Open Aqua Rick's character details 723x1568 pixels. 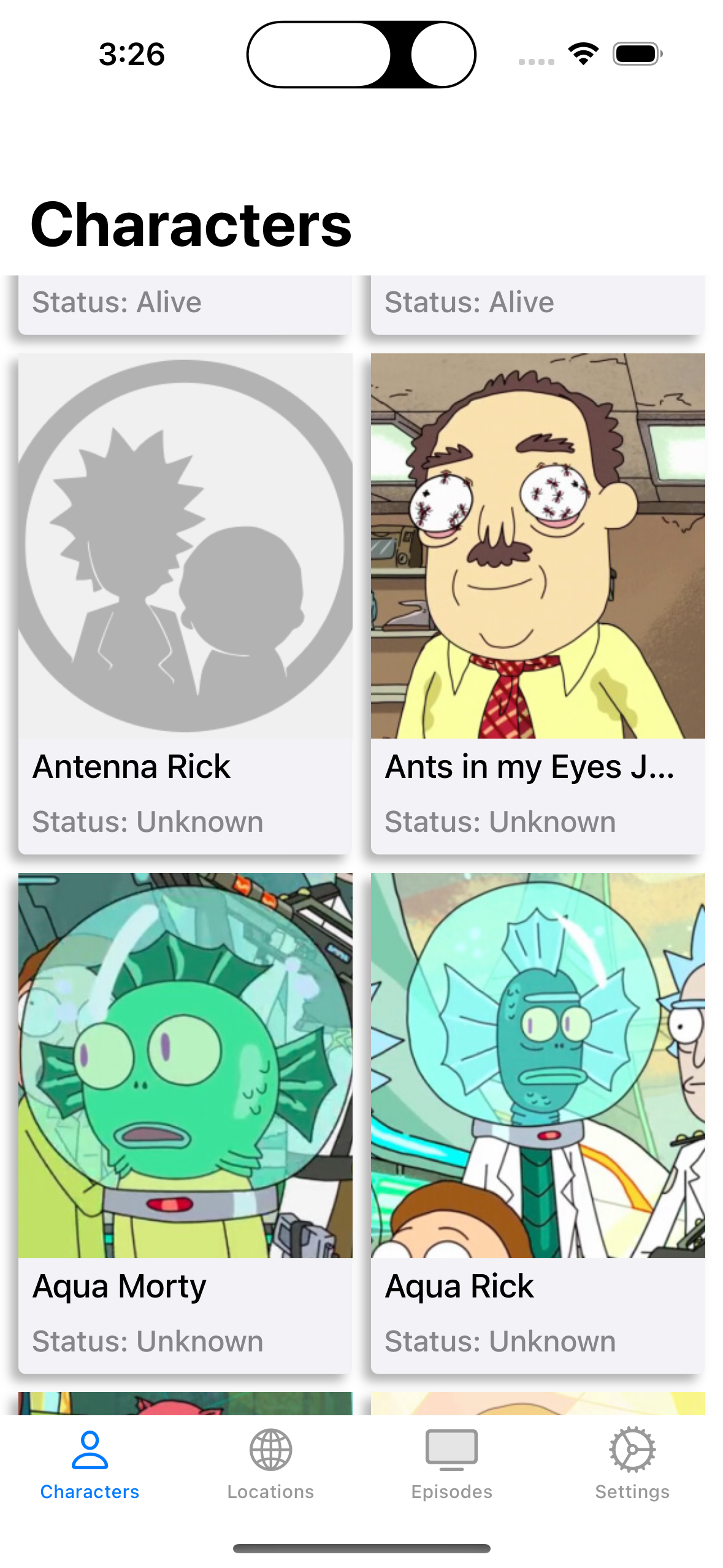(x=538, y=1123)
